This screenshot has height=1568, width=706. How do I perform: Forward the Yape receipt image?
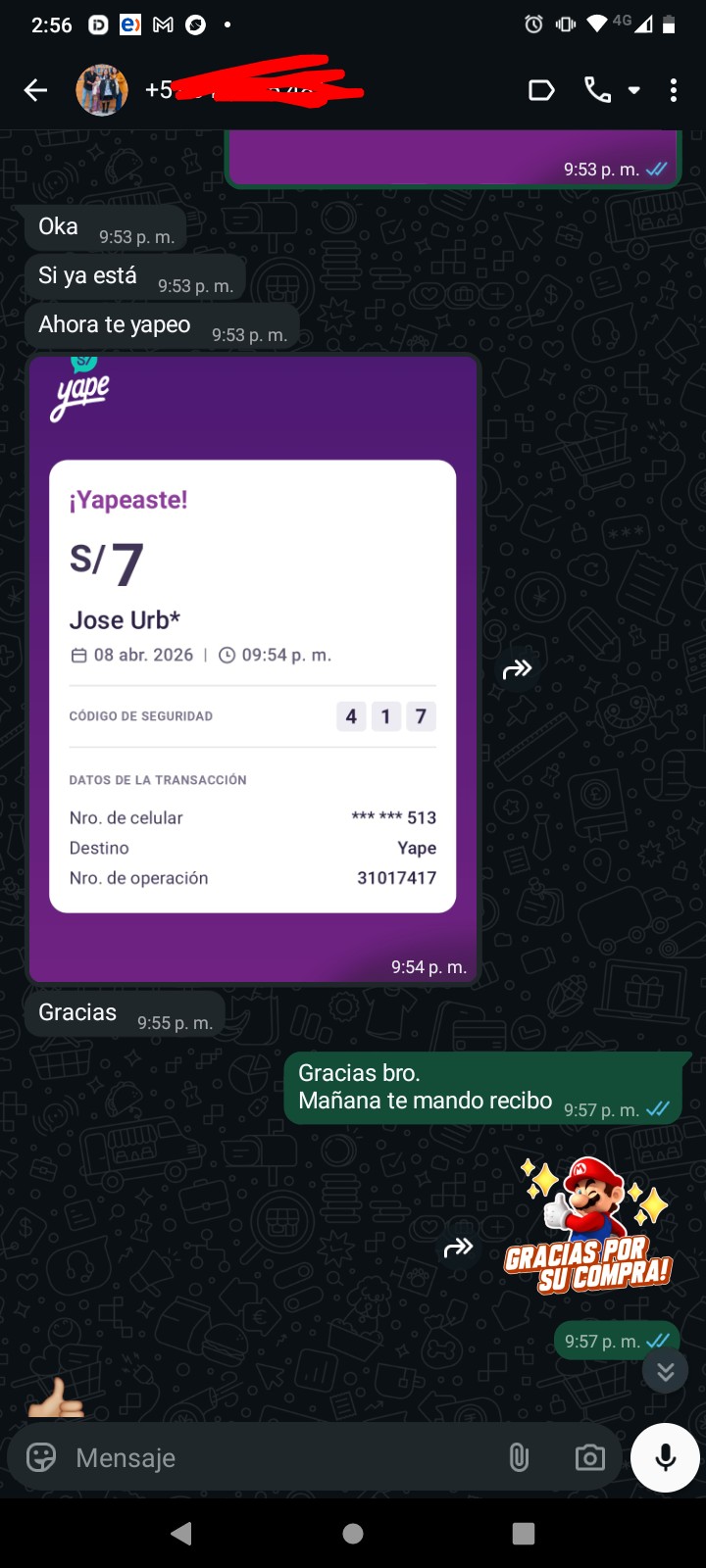pyautogui.click(x=517, y=669)
